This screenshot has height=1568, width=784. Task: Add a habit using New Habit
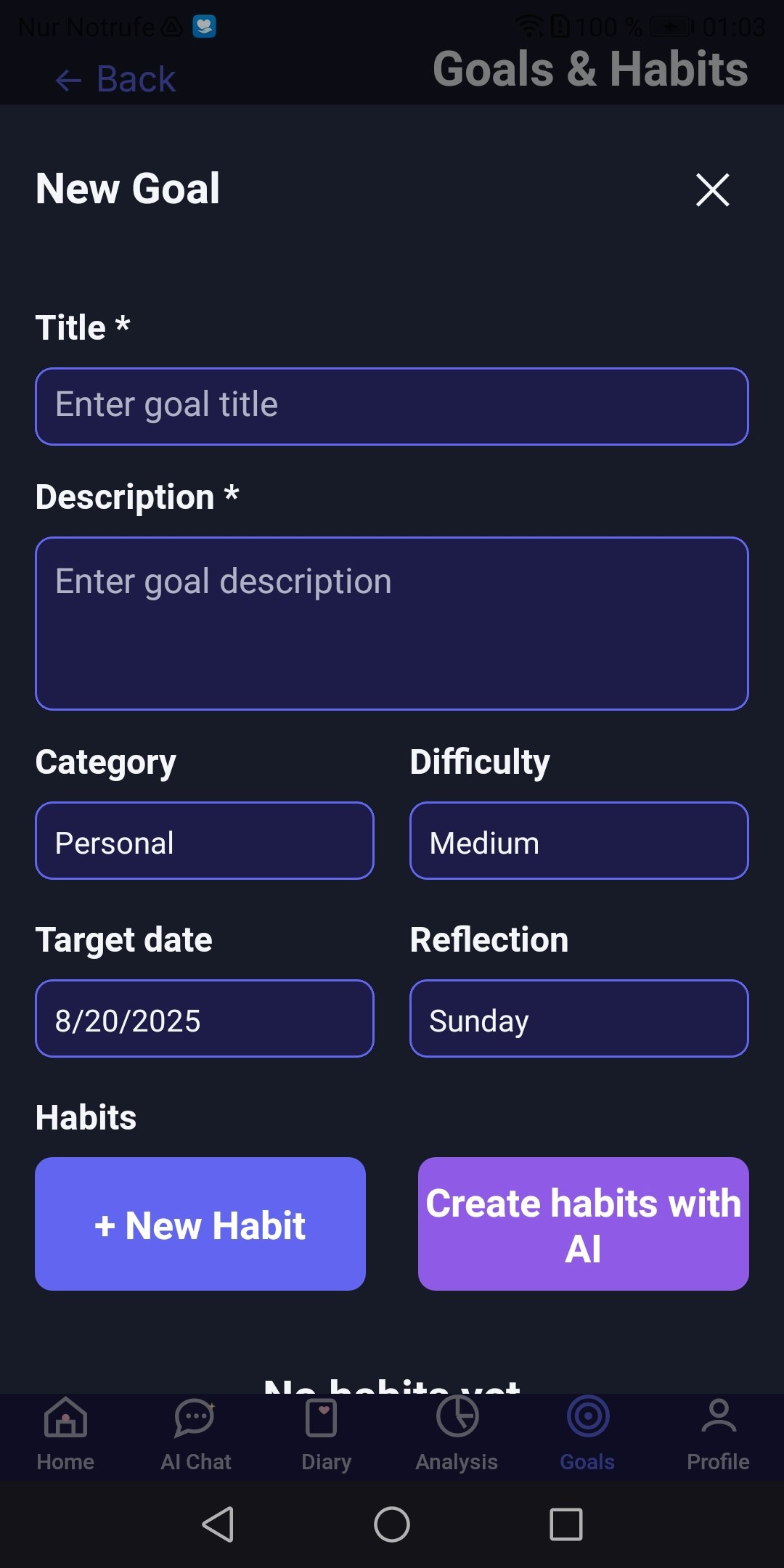click(x=200, y=1225)
